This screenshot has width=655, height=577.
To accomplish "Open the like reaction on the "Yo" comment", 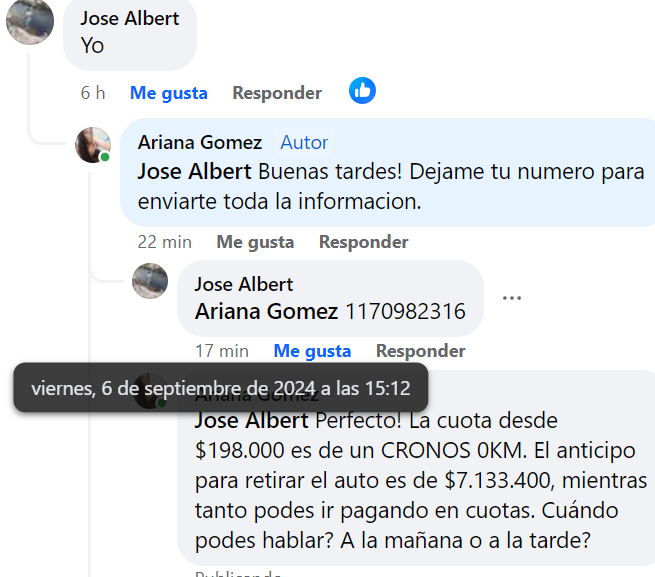I will coord(362,91).
